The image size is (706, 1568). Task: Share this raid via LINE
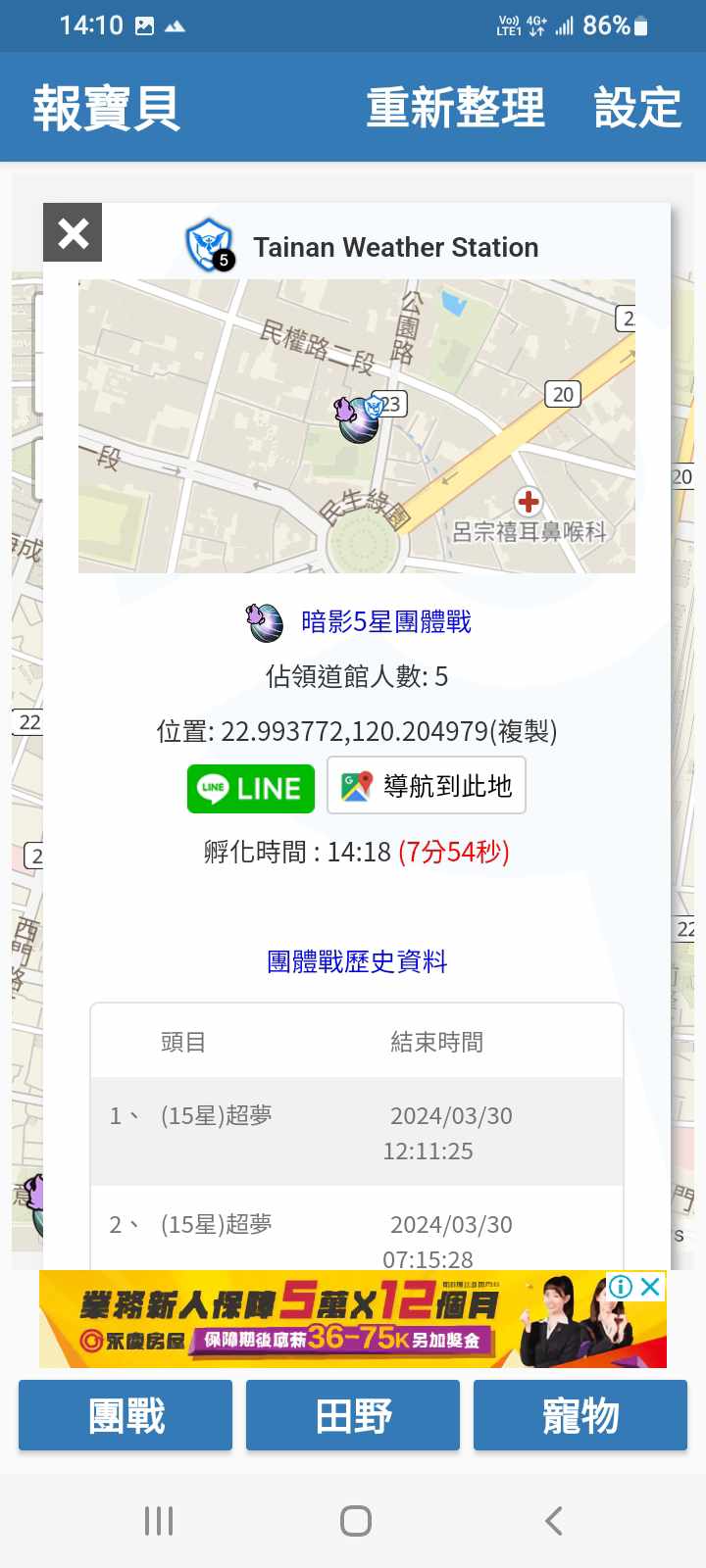251,789
